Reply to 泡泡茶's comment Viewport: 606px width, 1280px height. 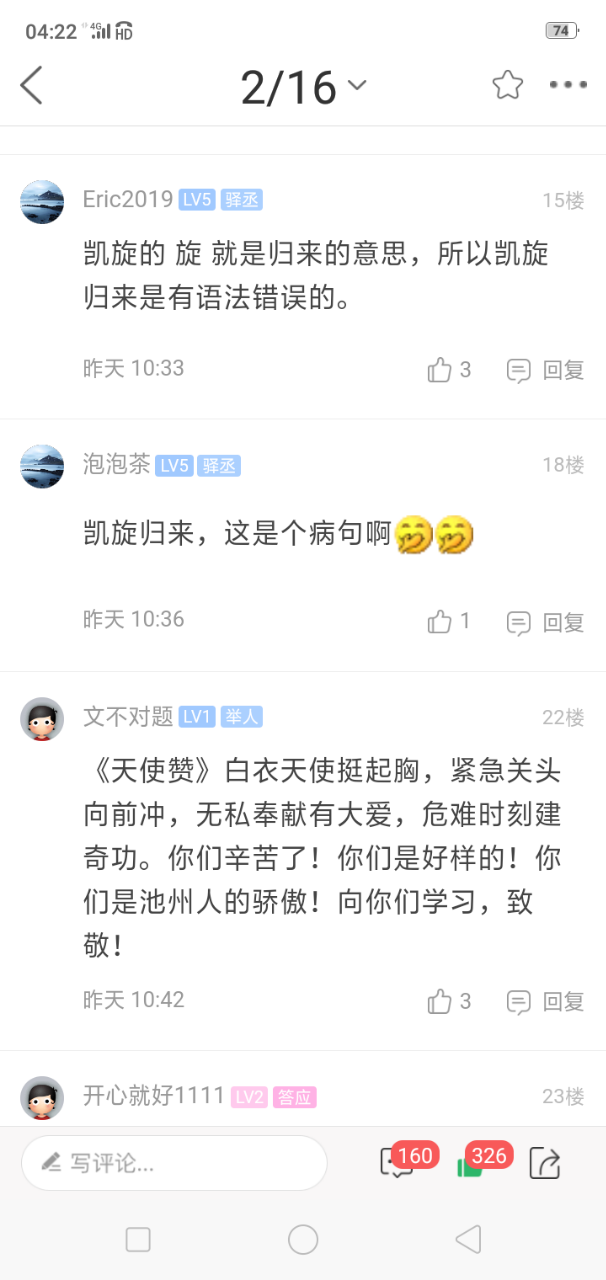pyautogui.click(x=546, y=622)
